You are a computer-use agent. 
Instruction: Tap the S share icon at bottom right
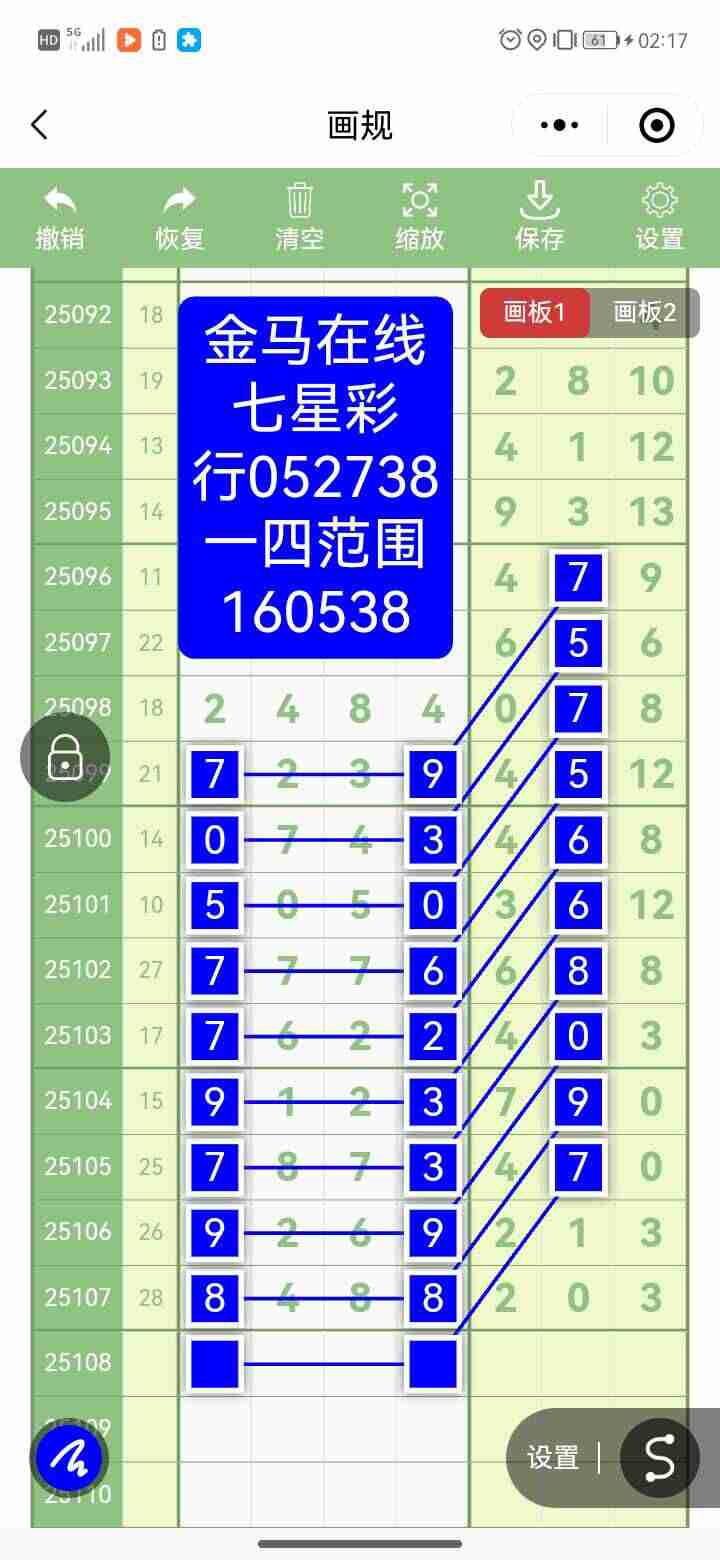coord(659,1458)
